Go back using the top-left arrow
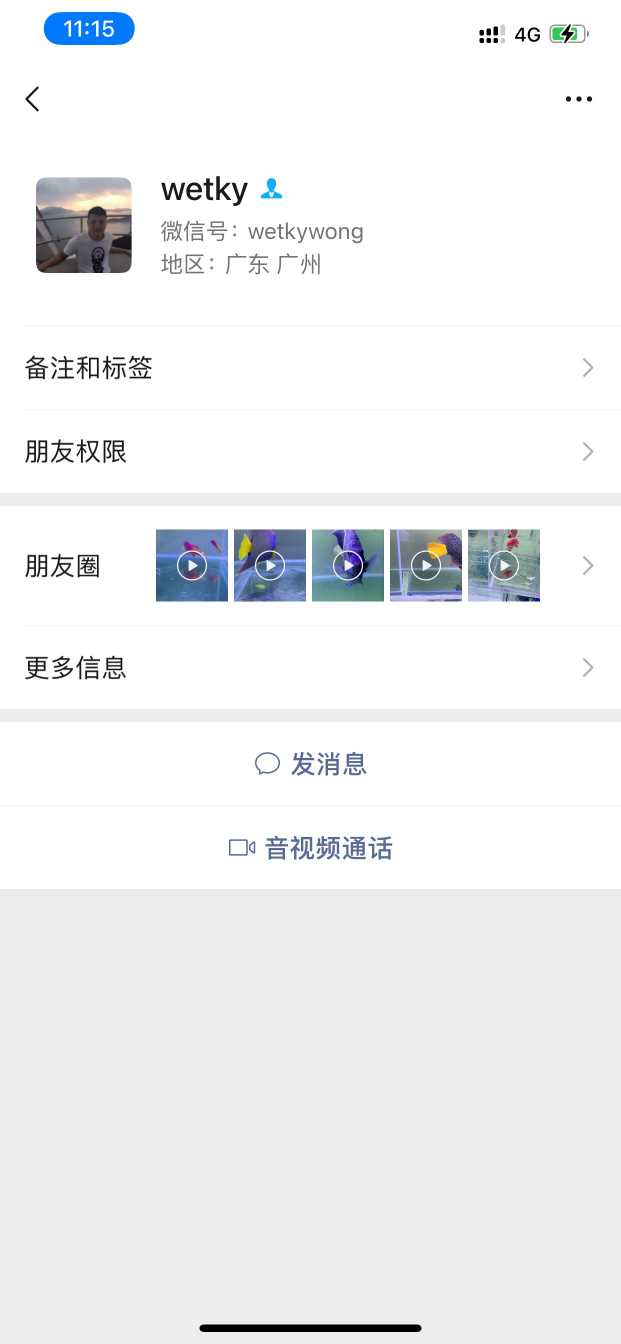The width and height of the screenshot is (621, 1344). pos(33,99)
